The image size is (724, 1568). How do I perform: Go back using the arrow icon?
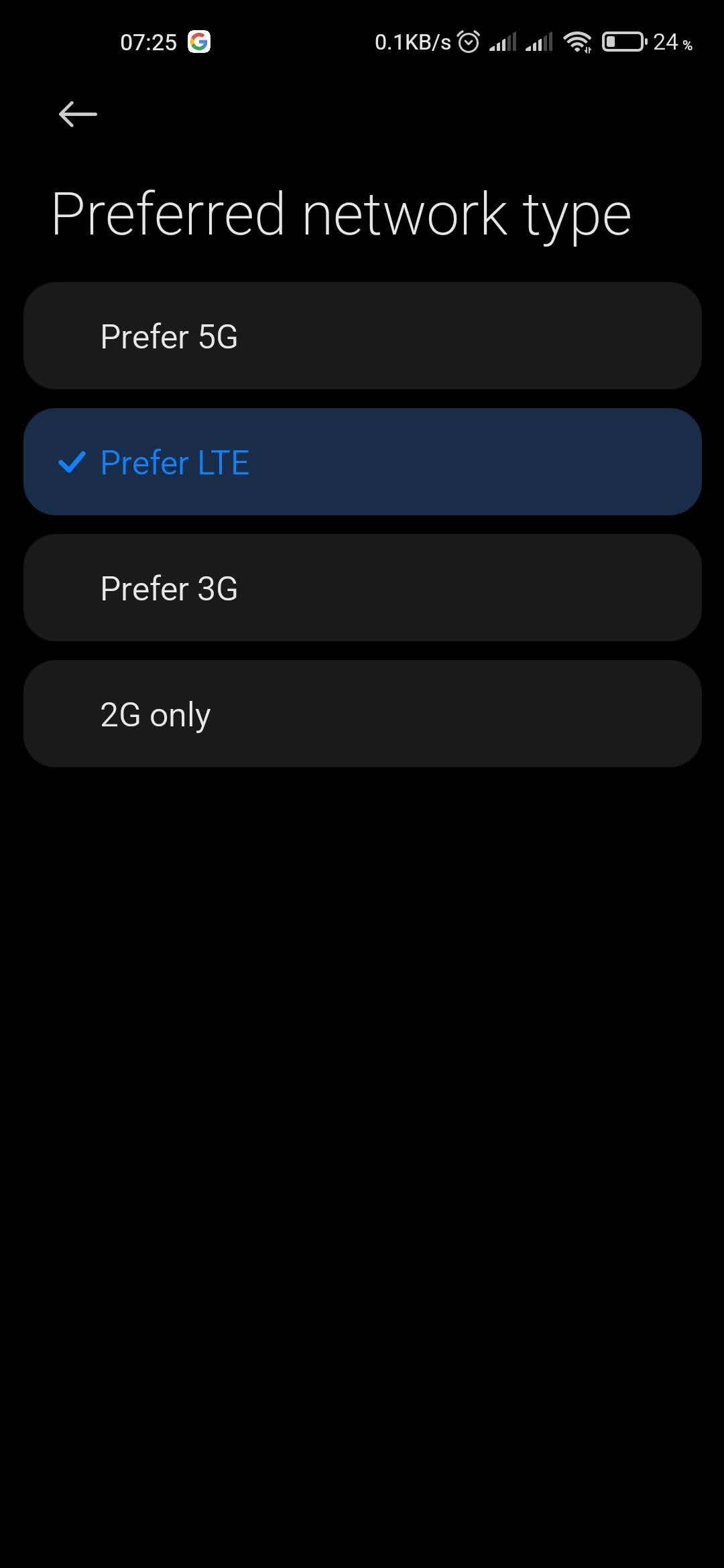(x=78, y=114)
